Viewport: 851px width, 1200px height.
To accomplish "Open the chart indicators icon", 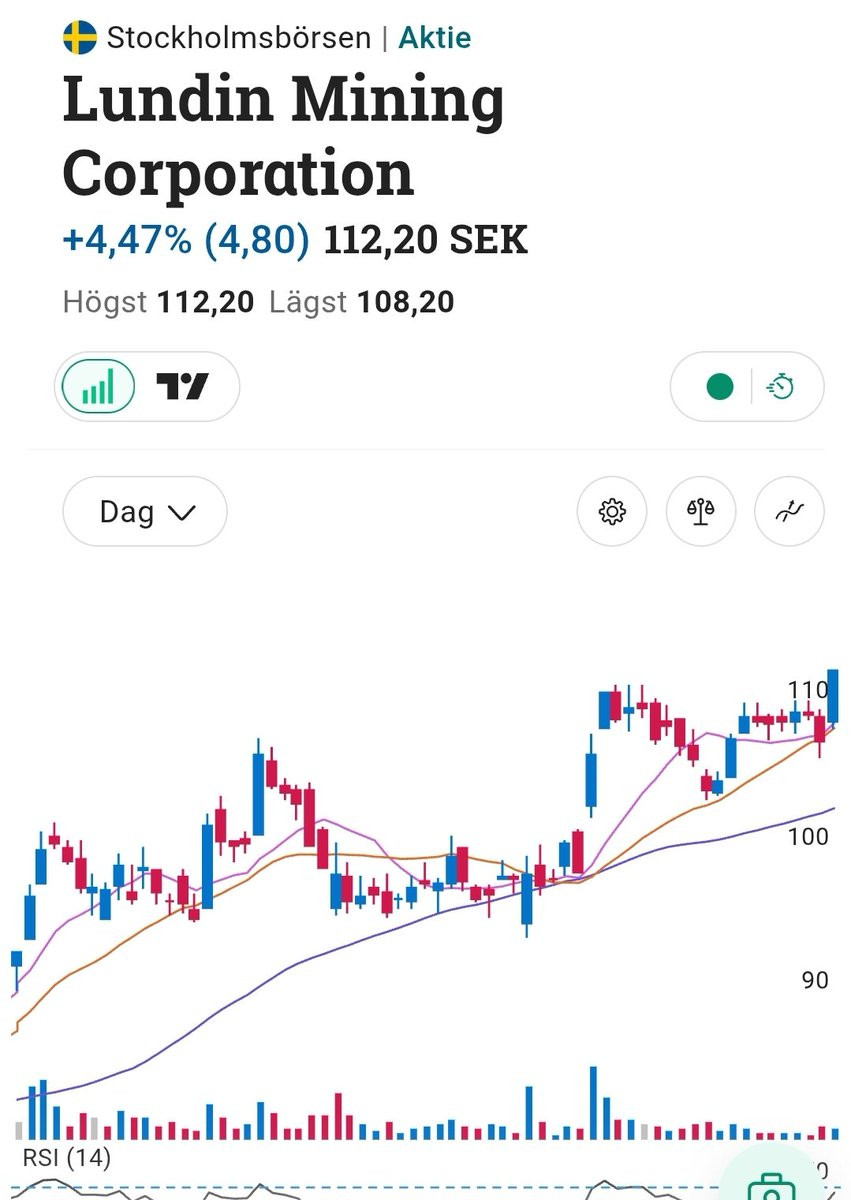I will pyautogui.click(x=790, y=512).
